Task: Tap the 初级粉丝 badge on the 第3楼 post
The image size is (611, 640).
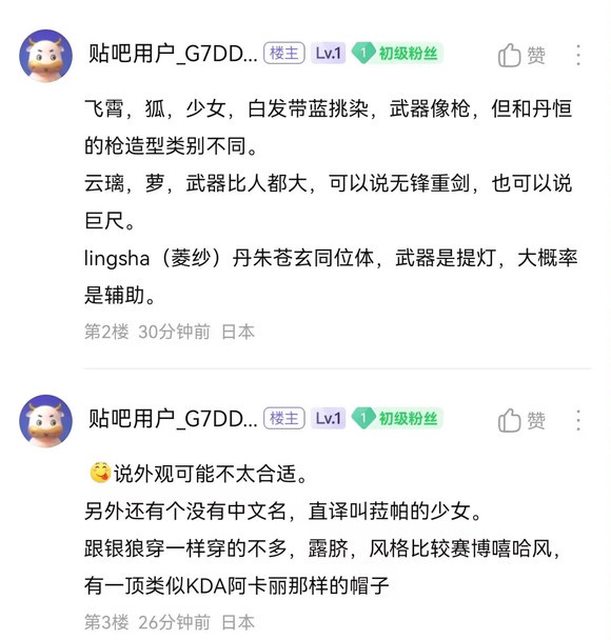Action: [x=398, y=419]
